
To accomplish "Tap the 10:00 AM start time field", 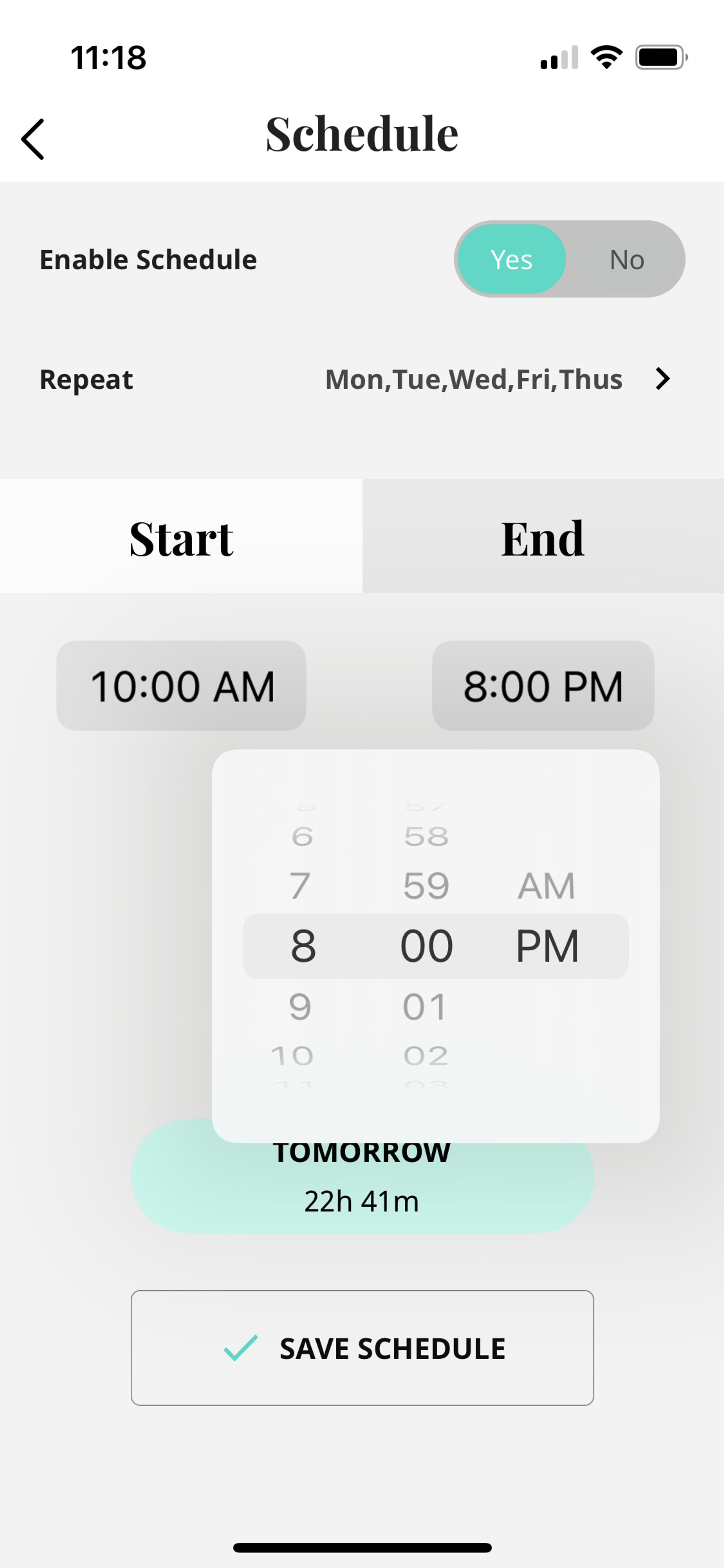I will pos(181,685).
